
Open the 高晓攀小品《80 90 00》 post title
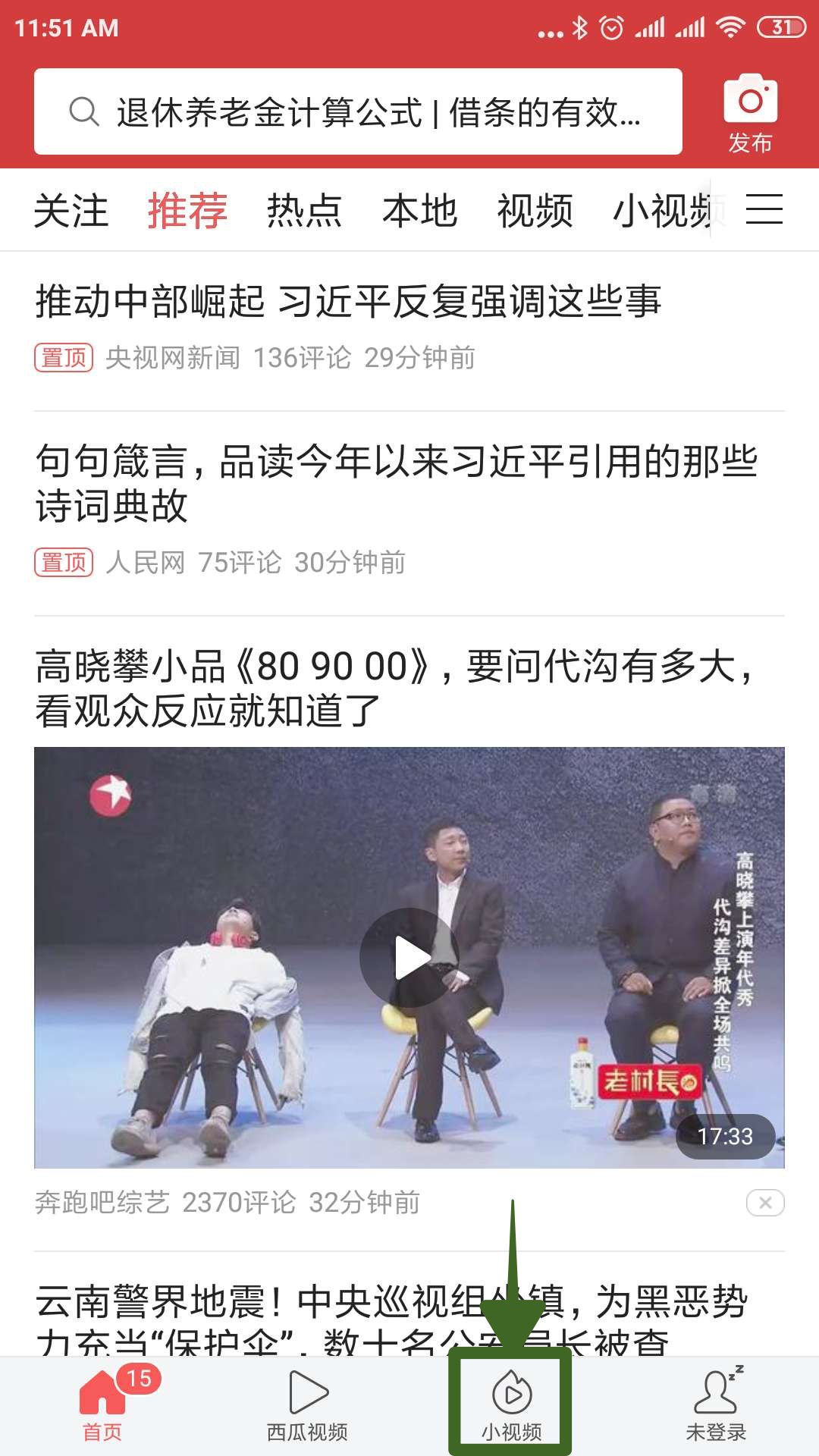(x=394, y=689)
